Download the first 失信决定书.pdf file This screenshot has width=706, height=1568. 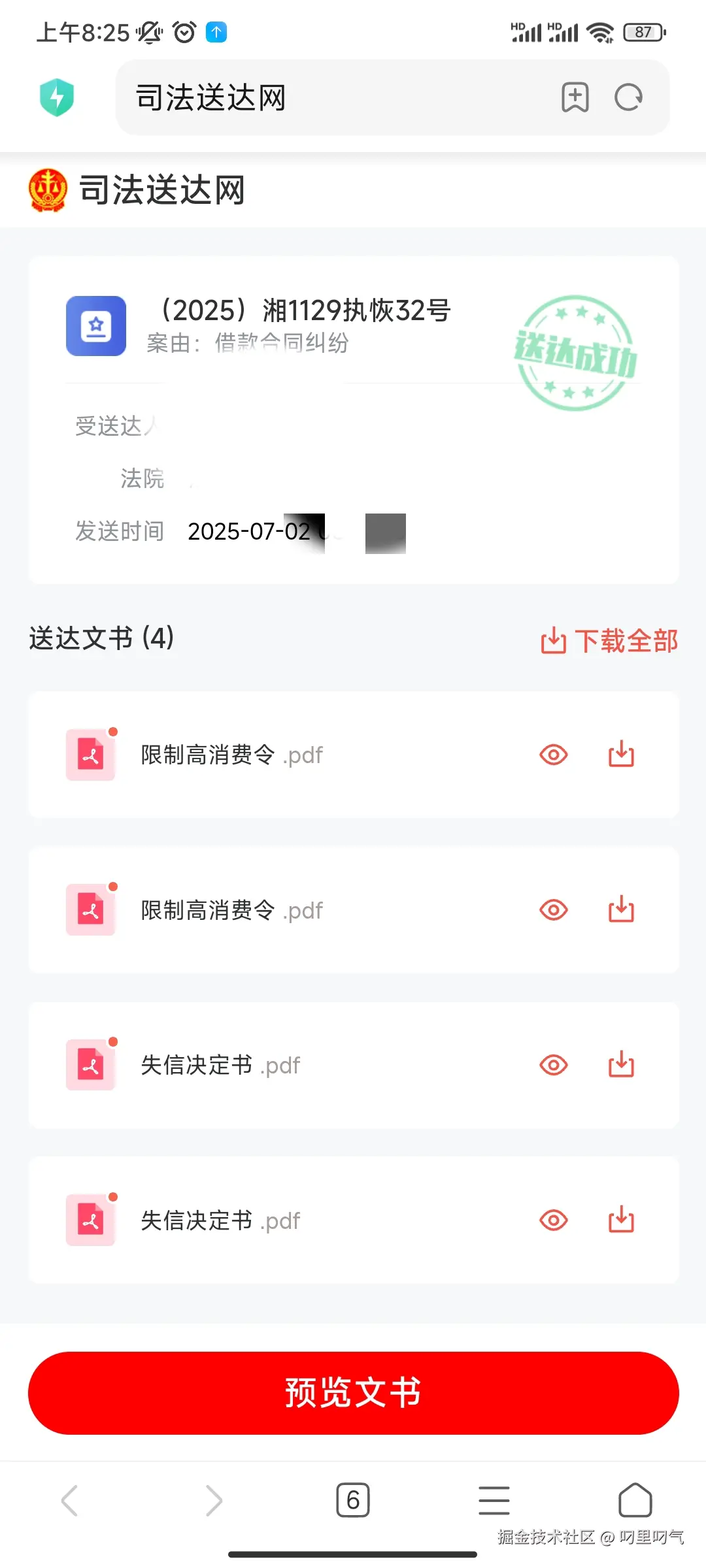point(621,1064)
